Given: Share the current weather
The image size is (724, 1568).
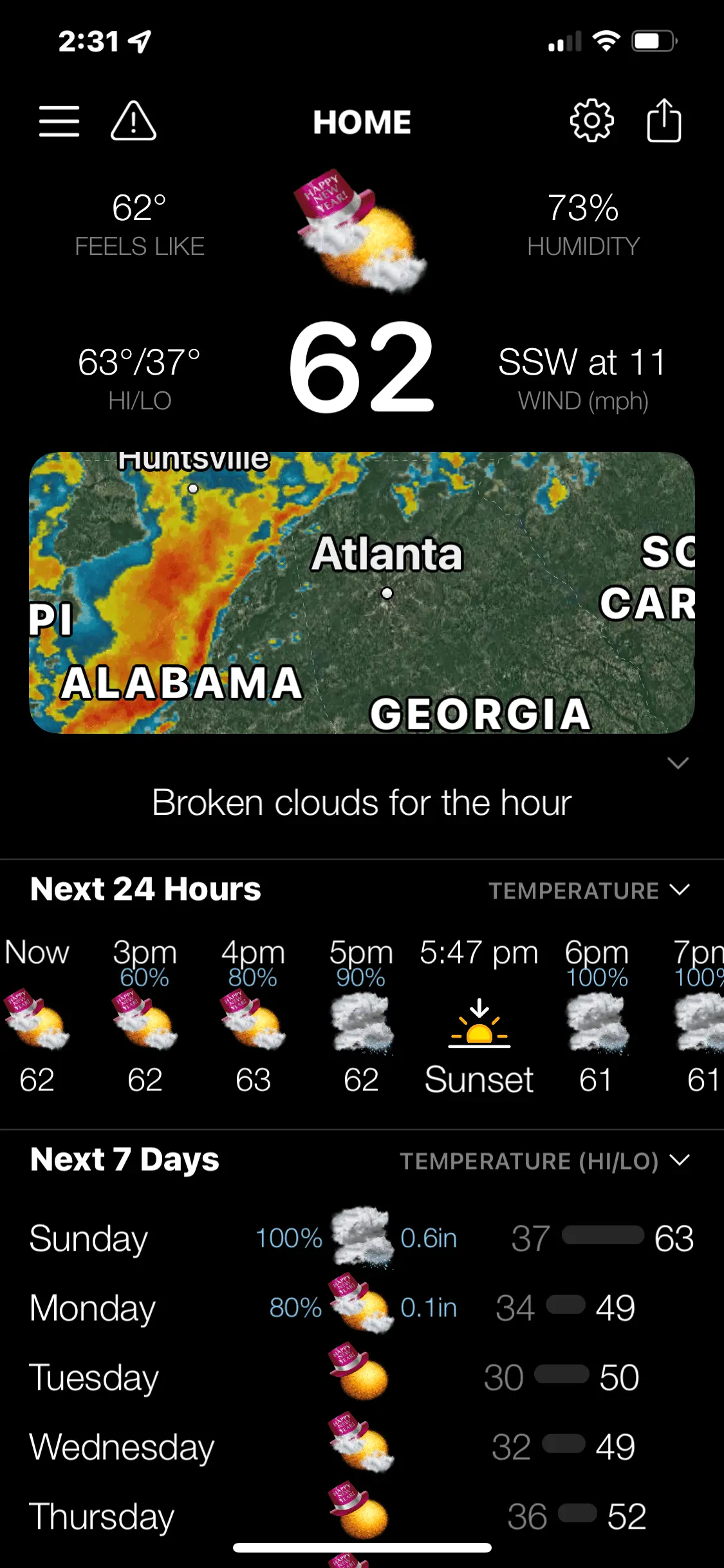Looking at the screenshot, I should coord(664,120).
